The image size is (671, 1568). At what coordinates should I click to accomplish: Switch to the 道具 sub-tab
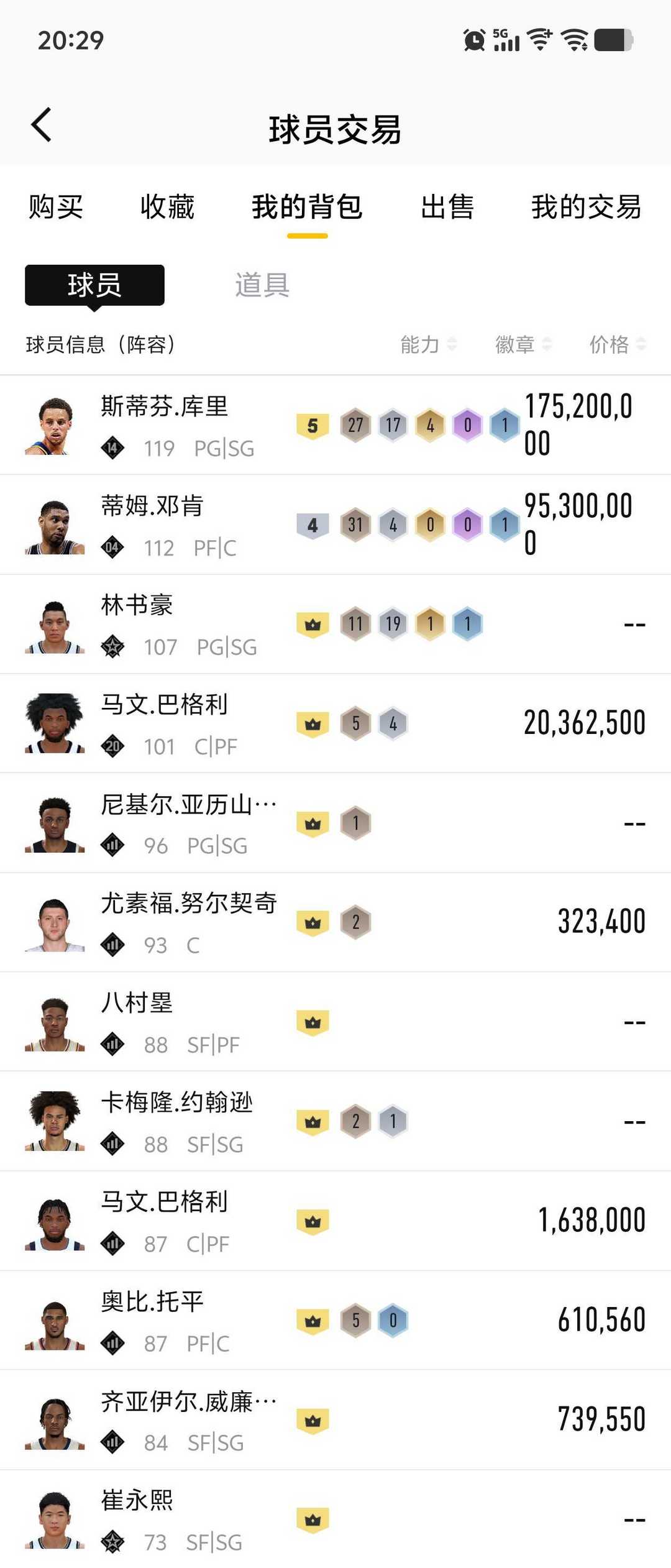262,285
